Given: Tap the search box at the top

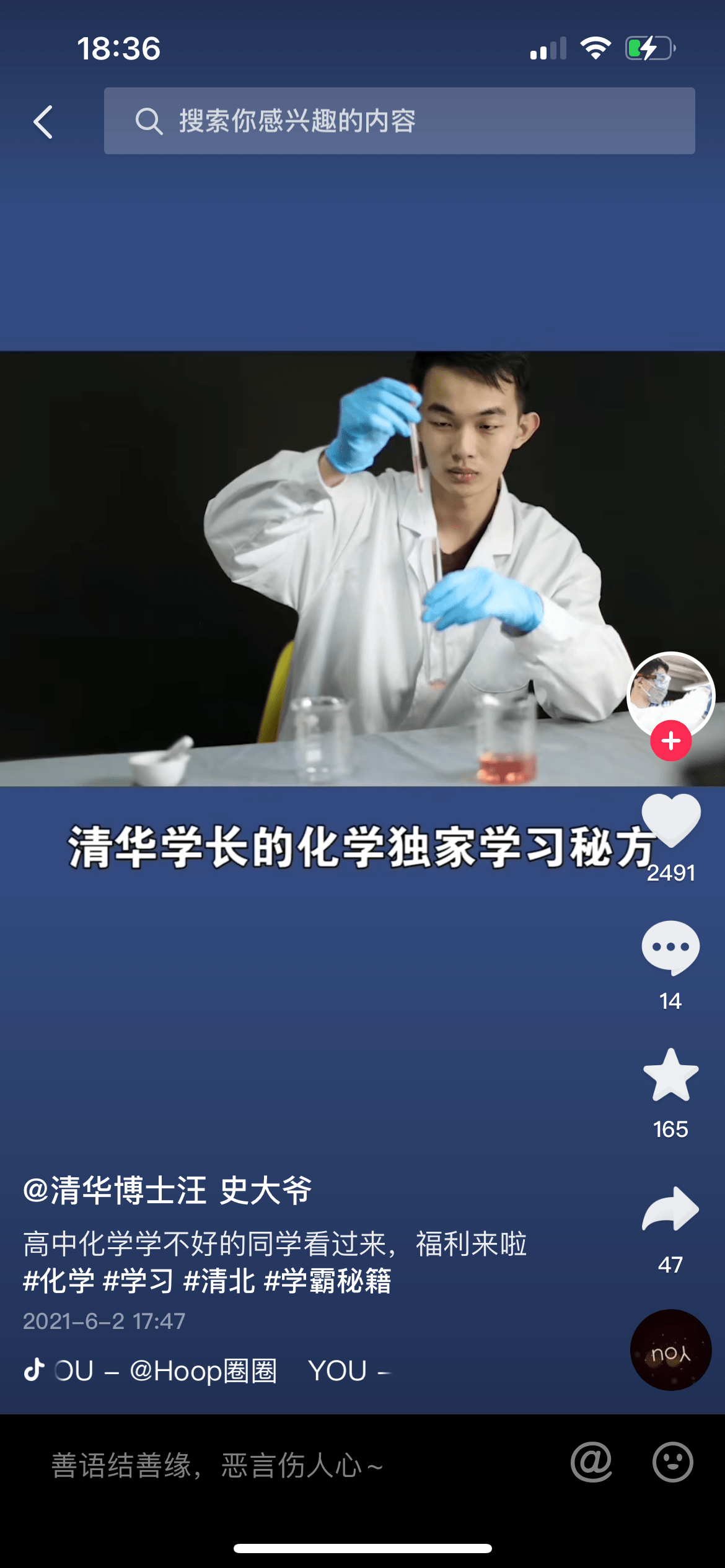Looking at the screenshot, I should 399,121.
